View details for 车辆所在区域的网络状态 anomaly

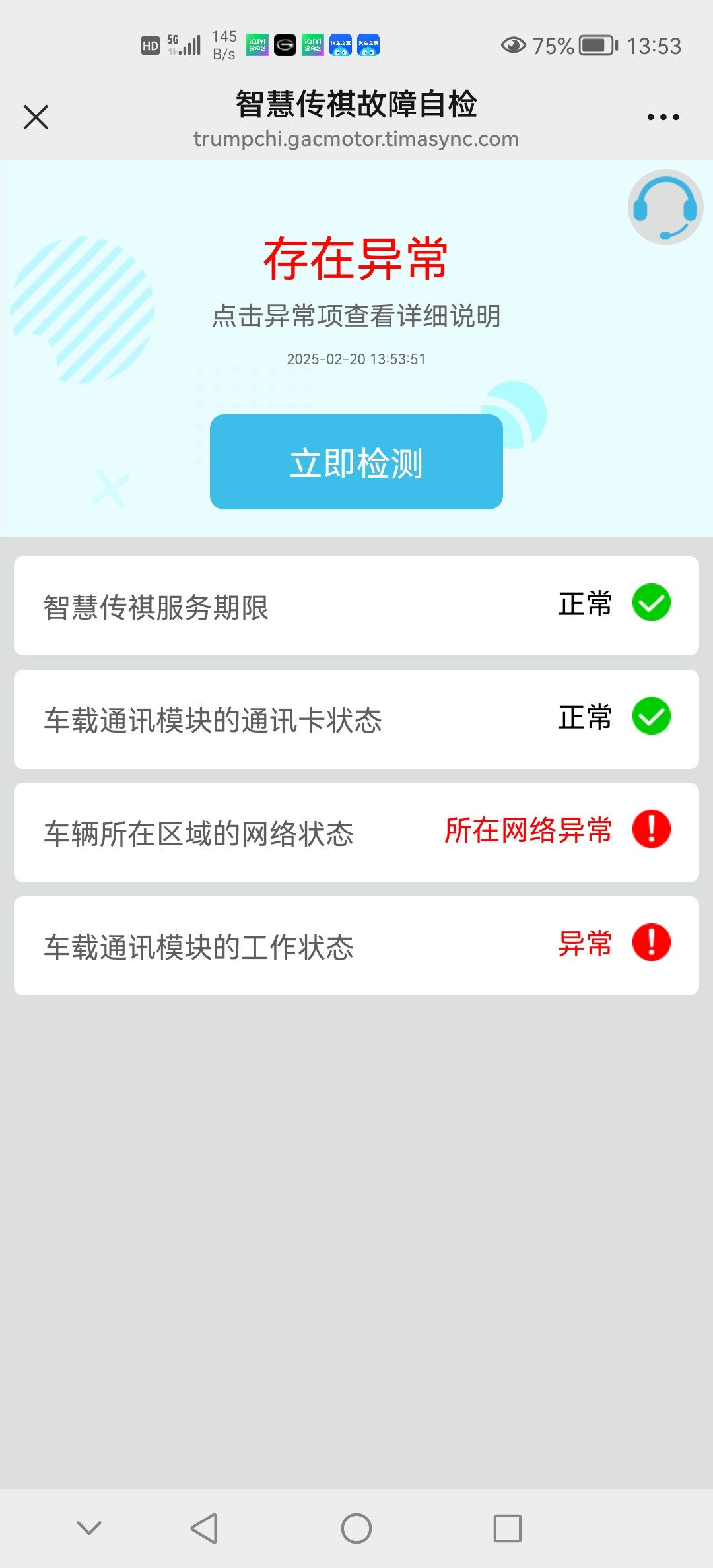pos(356,833)
